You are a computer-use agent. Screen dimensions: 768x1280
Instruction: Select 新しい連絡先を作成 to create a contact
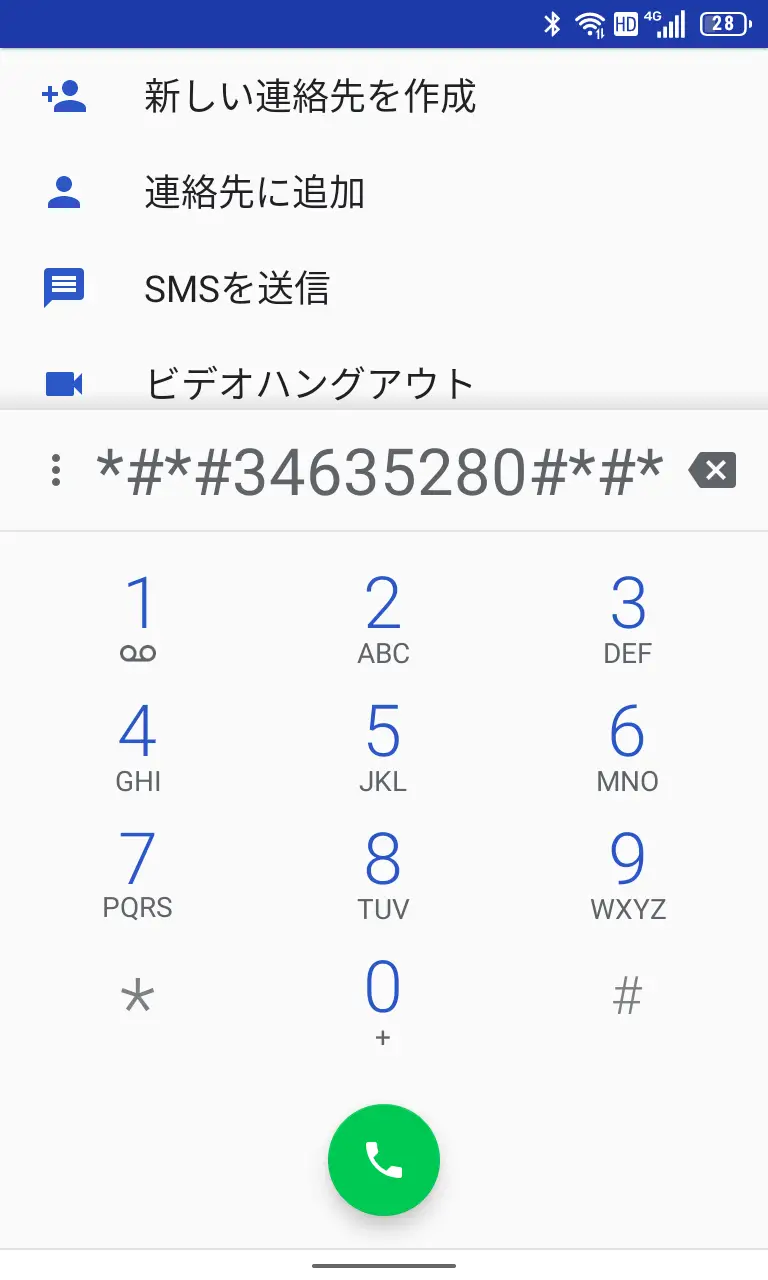pos(309,97)
